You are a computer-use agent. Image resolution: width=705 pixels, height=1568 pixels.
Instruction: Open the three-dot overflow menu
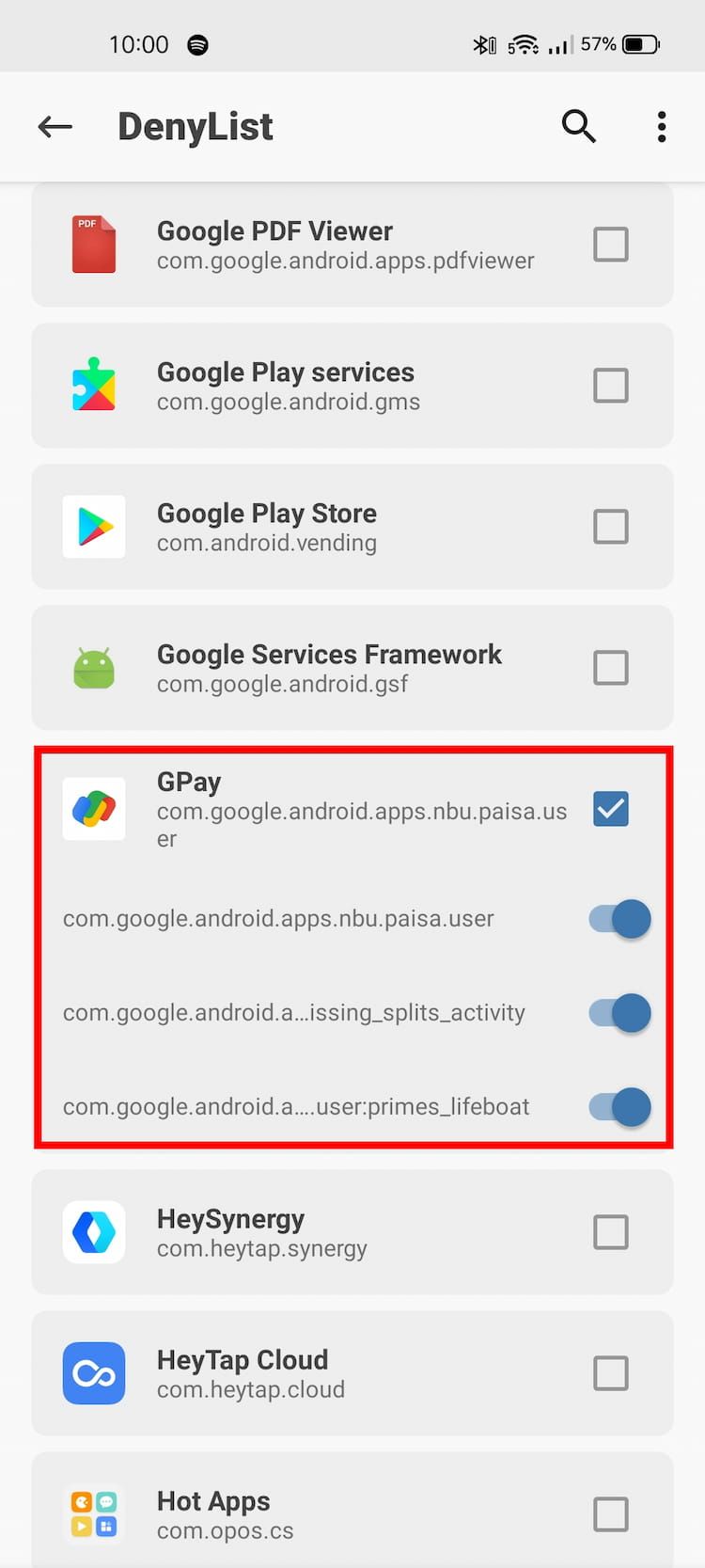[x=661, y=126]
